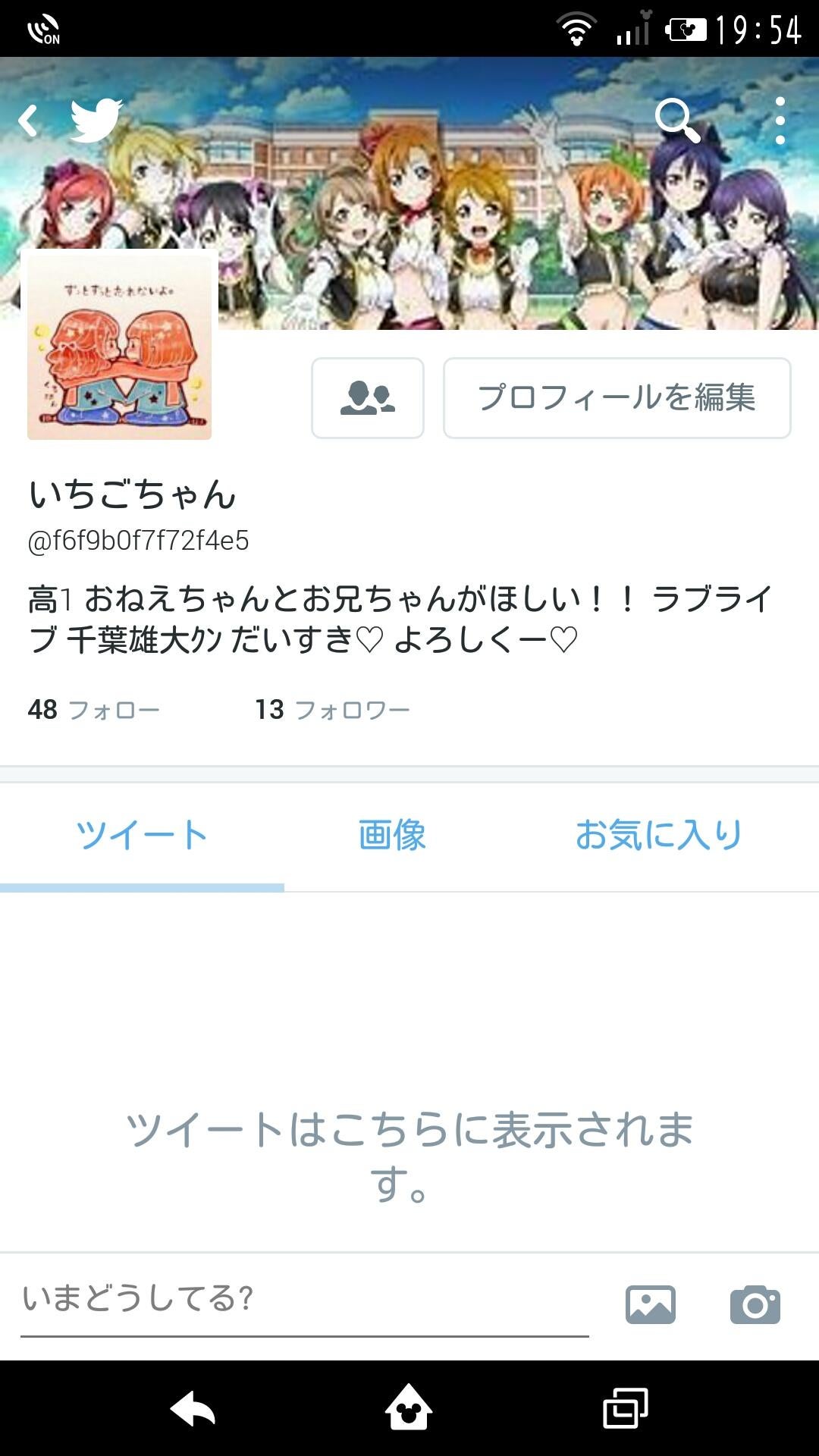Open the Twitter search

pyautogui.click(x=677, y=120)
